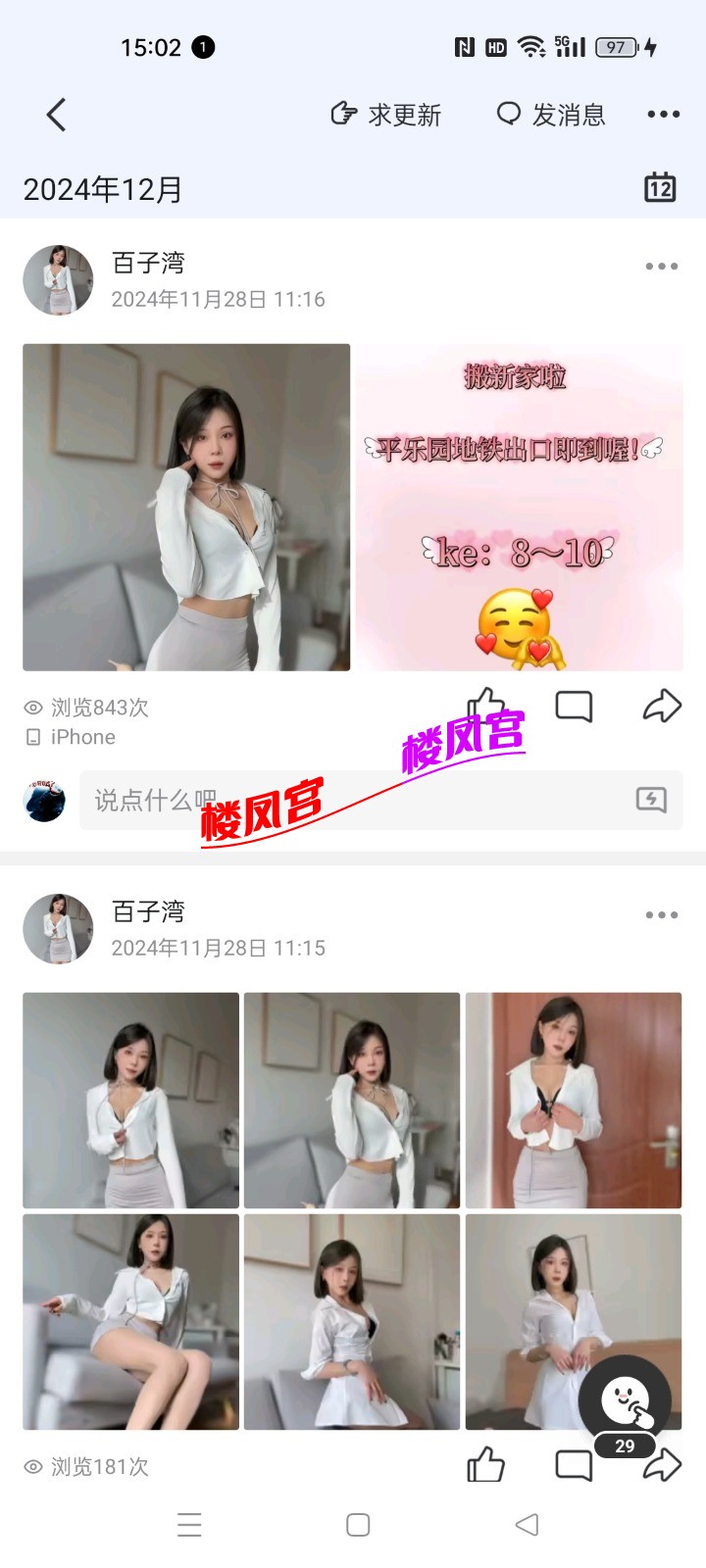Go to the system home screen

[x=358, y=1525]
